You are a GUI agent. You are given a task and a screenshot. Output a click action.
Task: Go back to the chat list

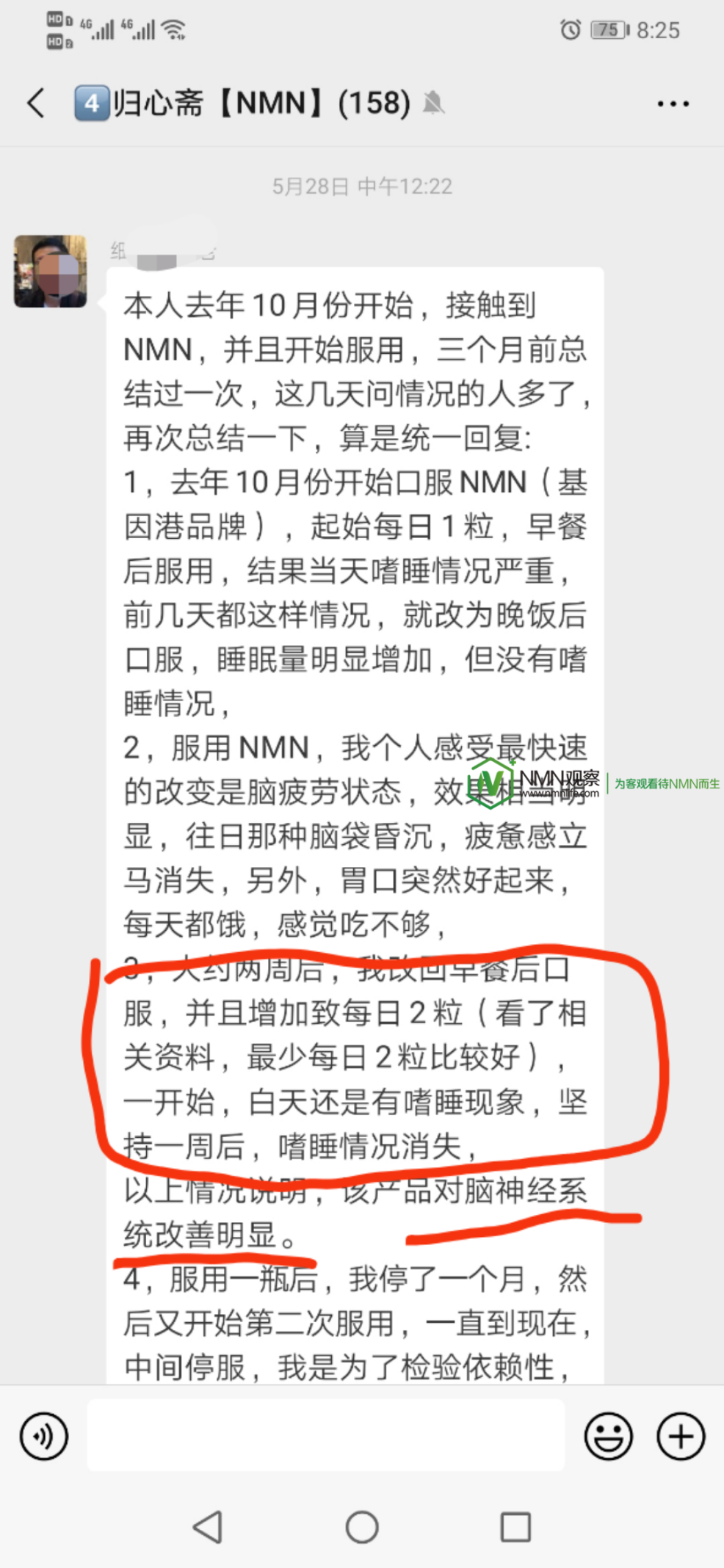pos(36,103)
